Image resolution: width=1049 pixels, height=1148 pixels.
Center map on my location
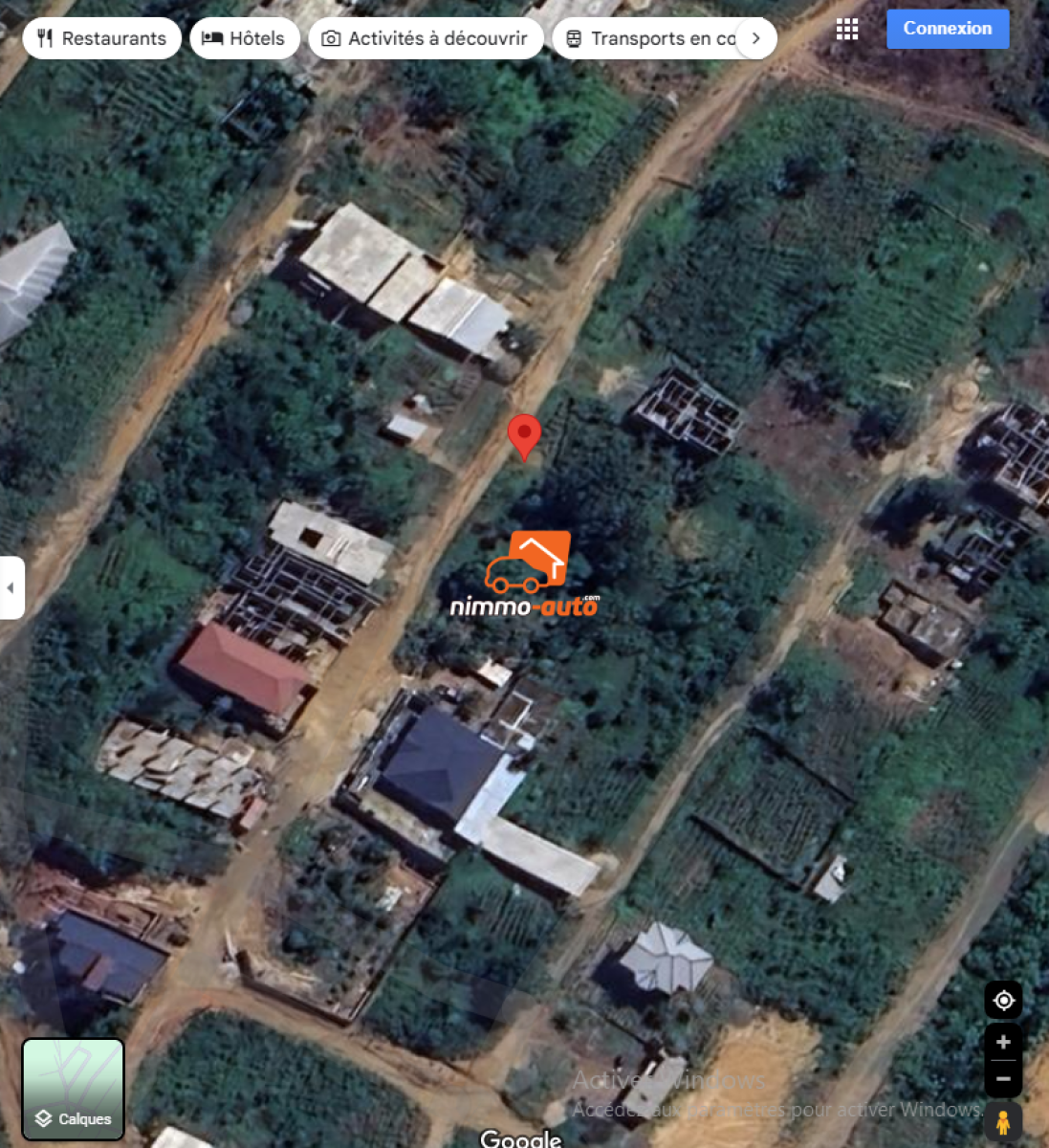(1003, 1001)
